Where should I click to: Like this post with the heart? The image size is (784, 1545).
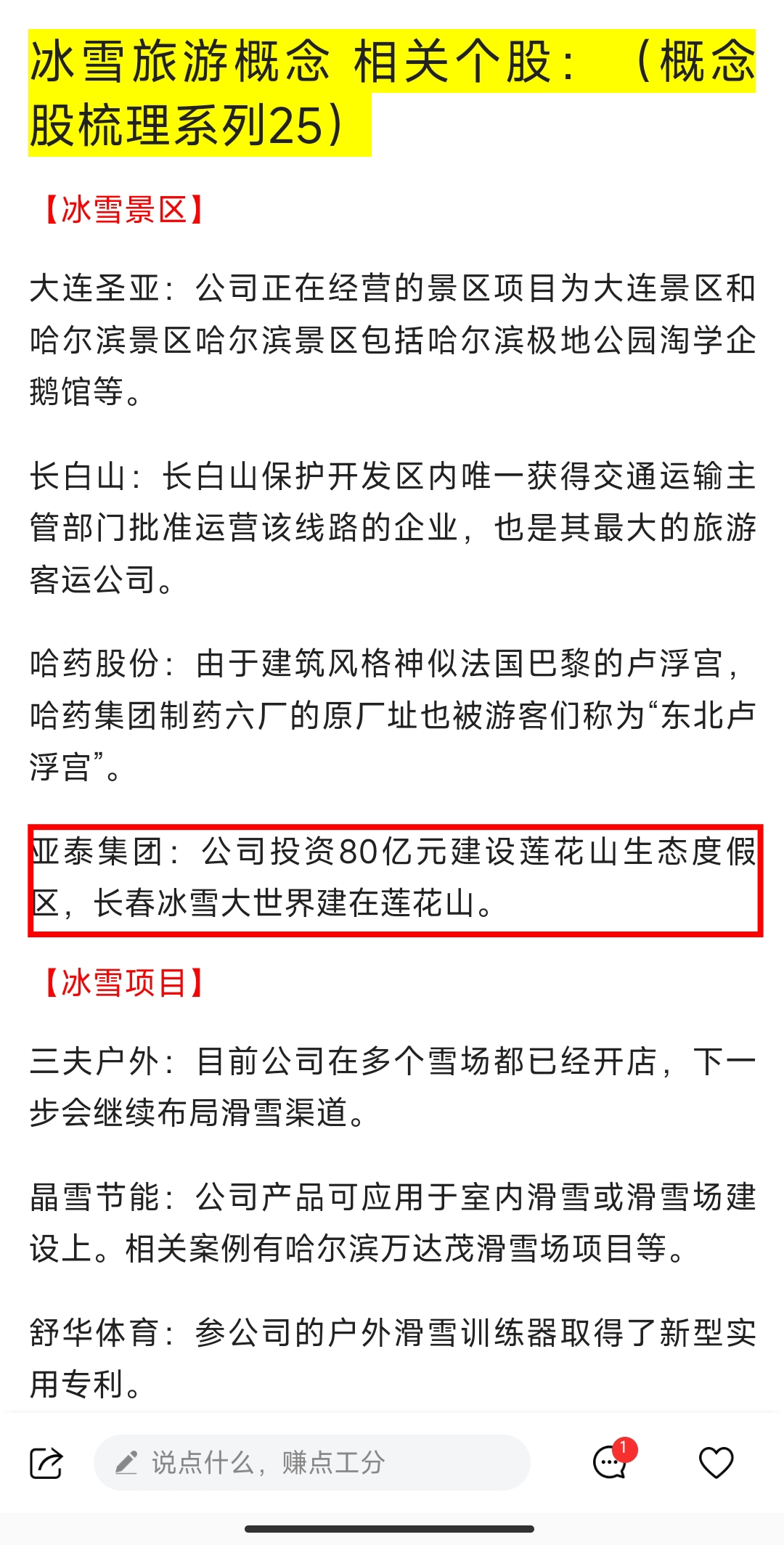pyautogui.click(x=716, y=1462)
